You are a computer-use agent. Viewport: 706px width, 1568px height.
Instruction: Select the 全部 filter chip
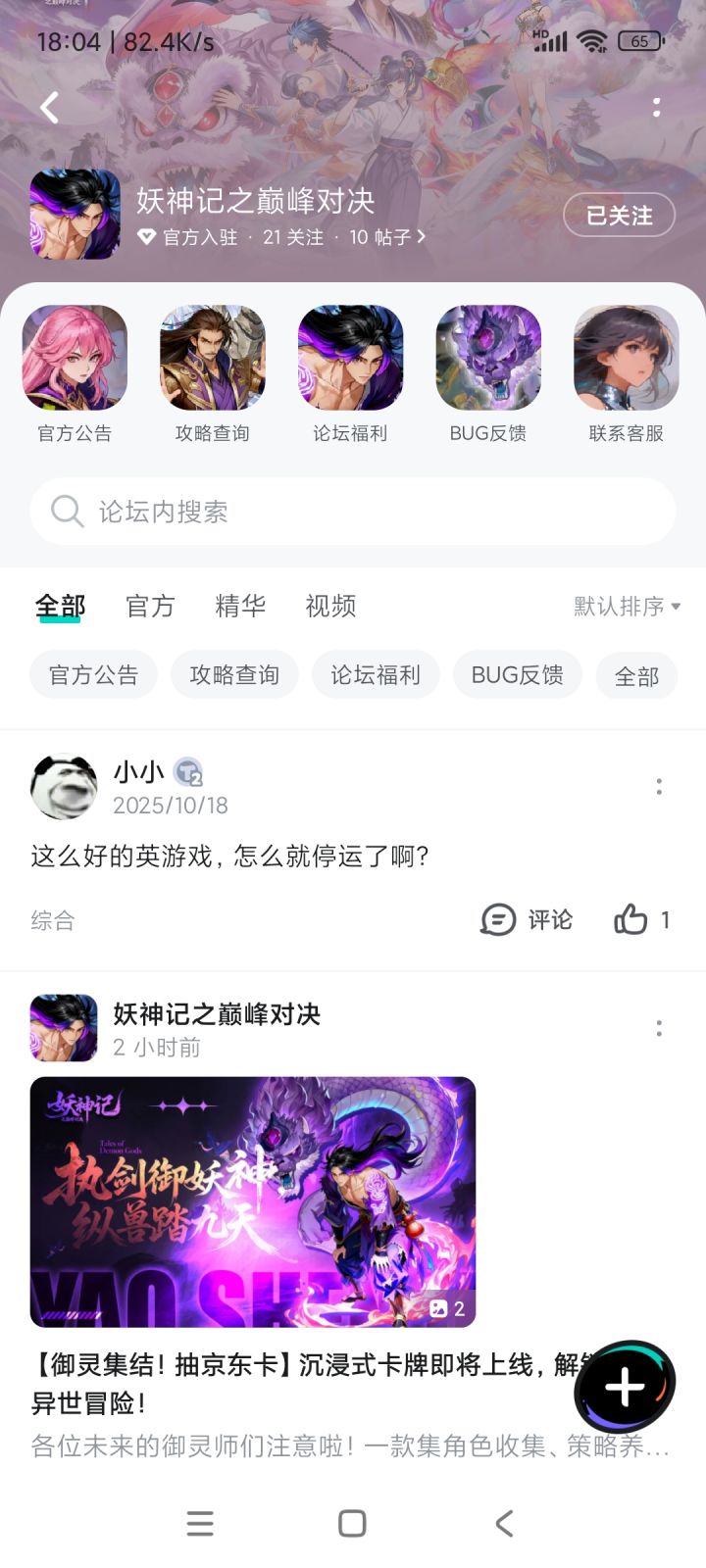click(635, 674)
